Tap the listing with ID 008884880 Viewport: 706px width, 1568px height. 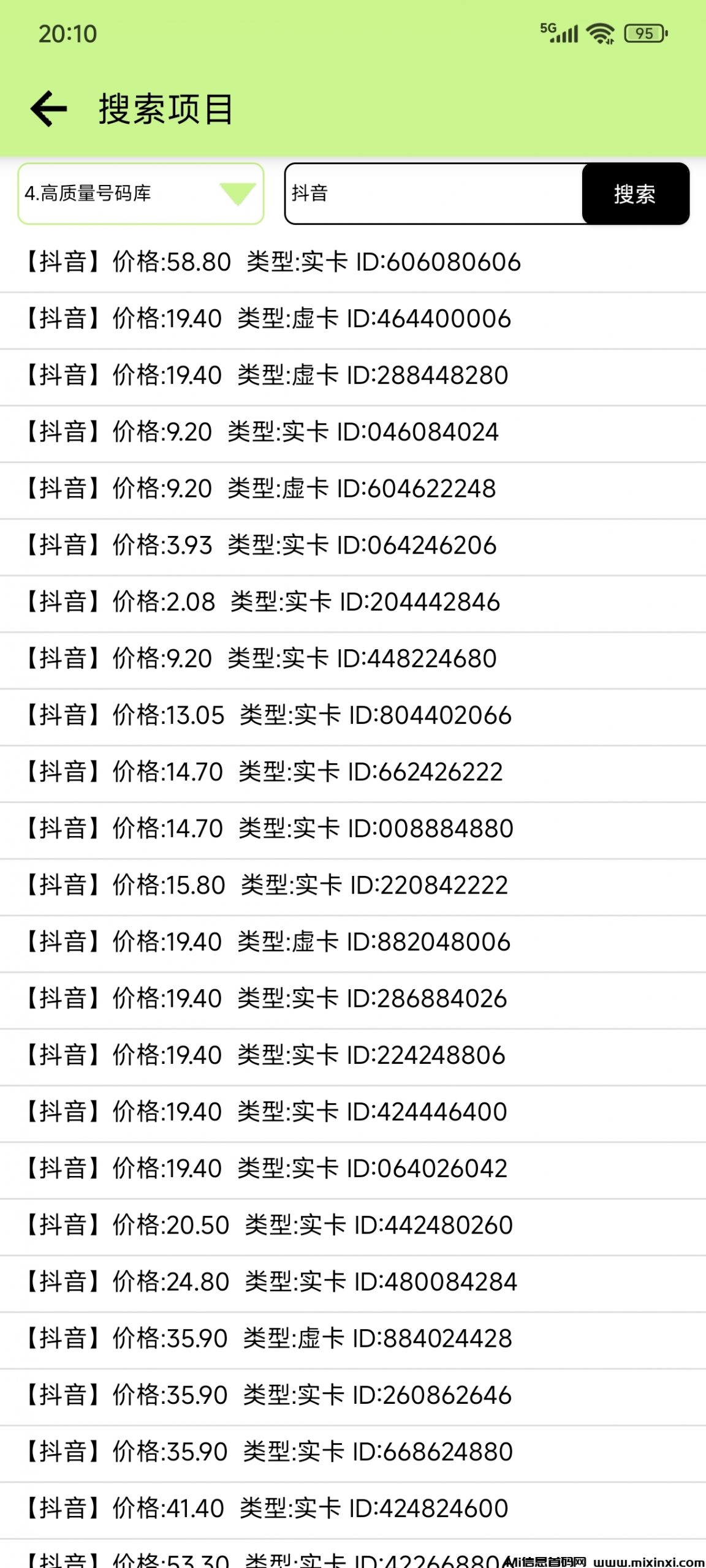[270, 829]
